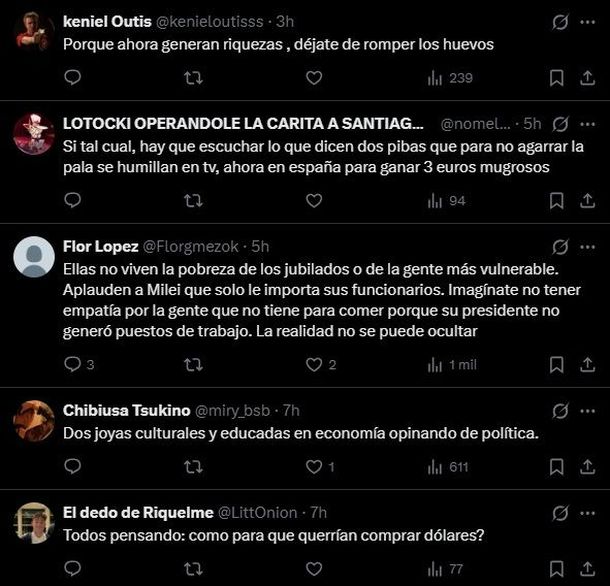Image resolution: width=610 pixels, height=586 pixels.
Task: Reply to El dedo de Riquelme
Action: click(x=72, y=569)
